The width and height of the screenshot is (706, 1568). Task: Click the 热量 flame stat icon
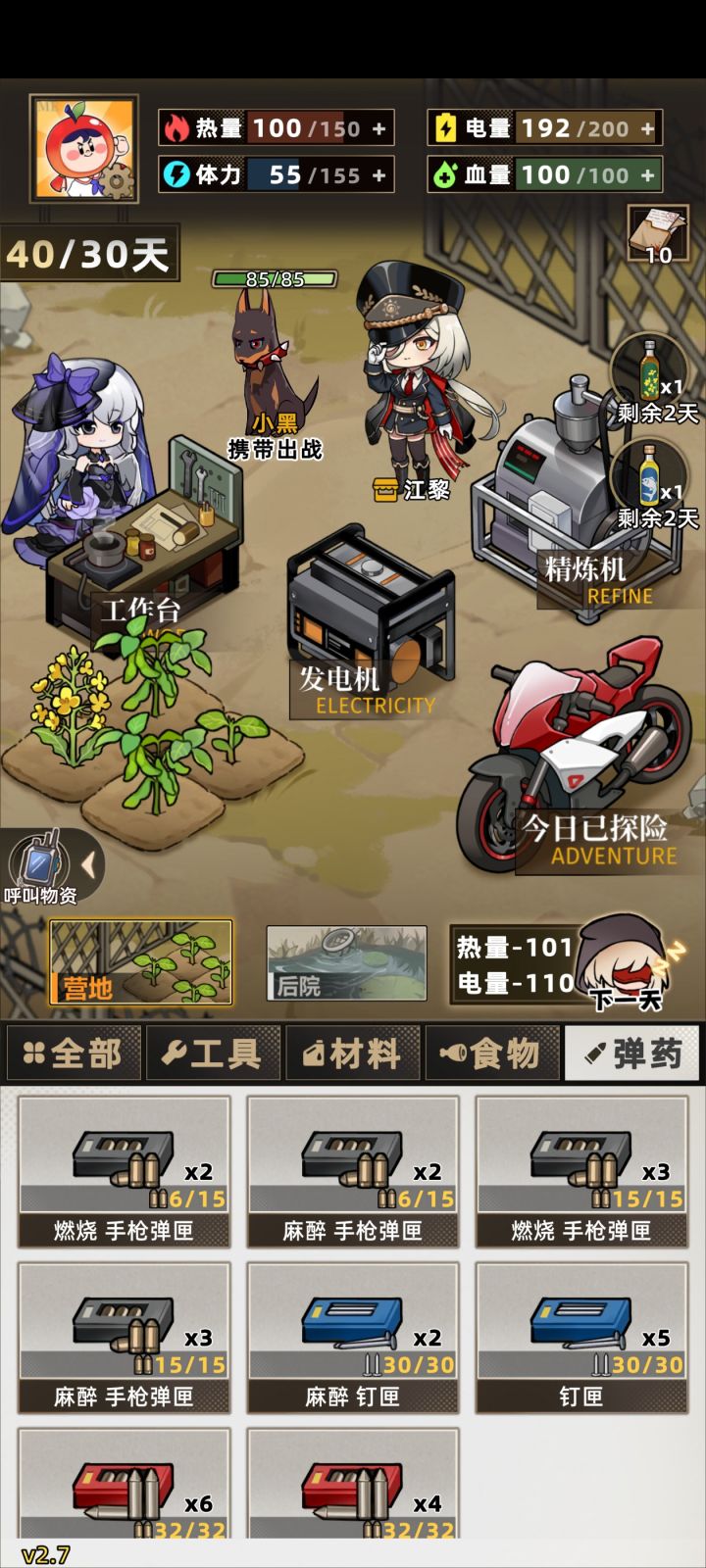(x=175, y=127)
